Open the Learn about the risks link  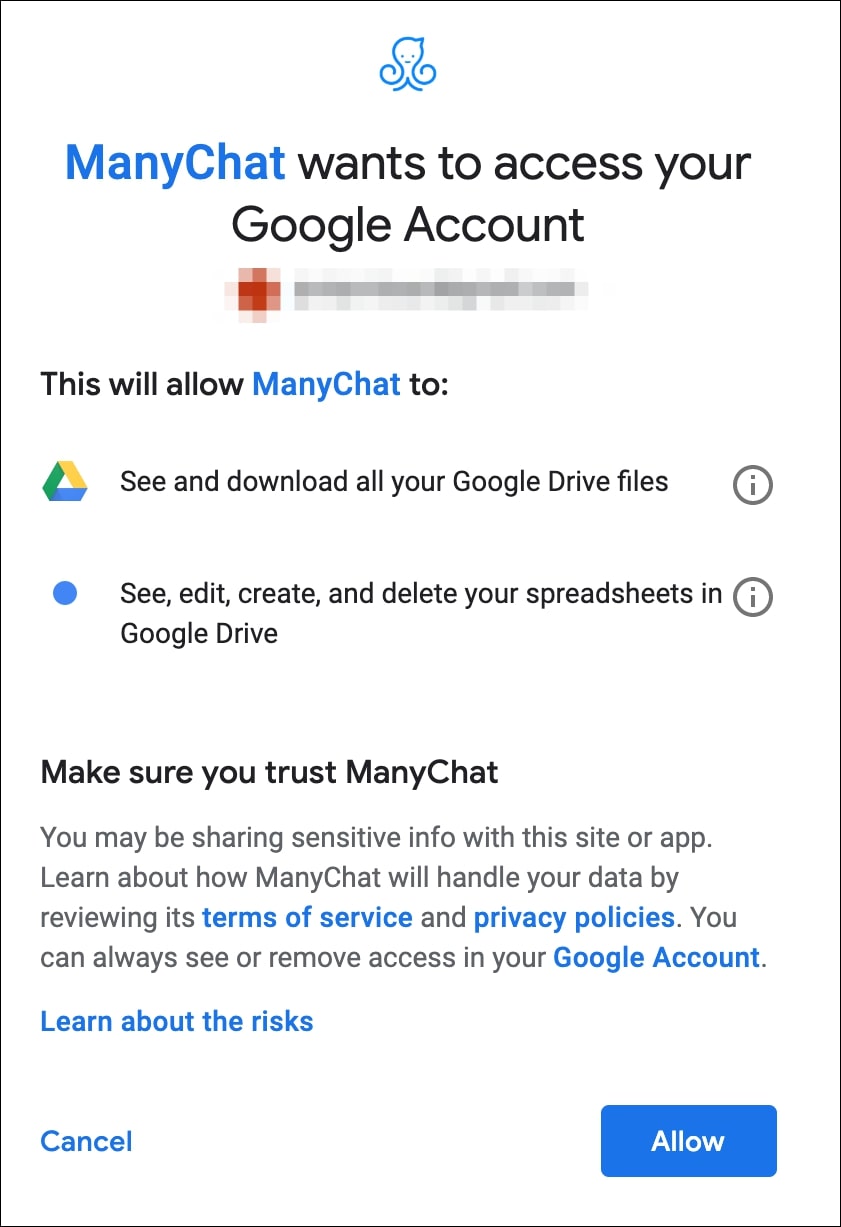pos(177,1021)
